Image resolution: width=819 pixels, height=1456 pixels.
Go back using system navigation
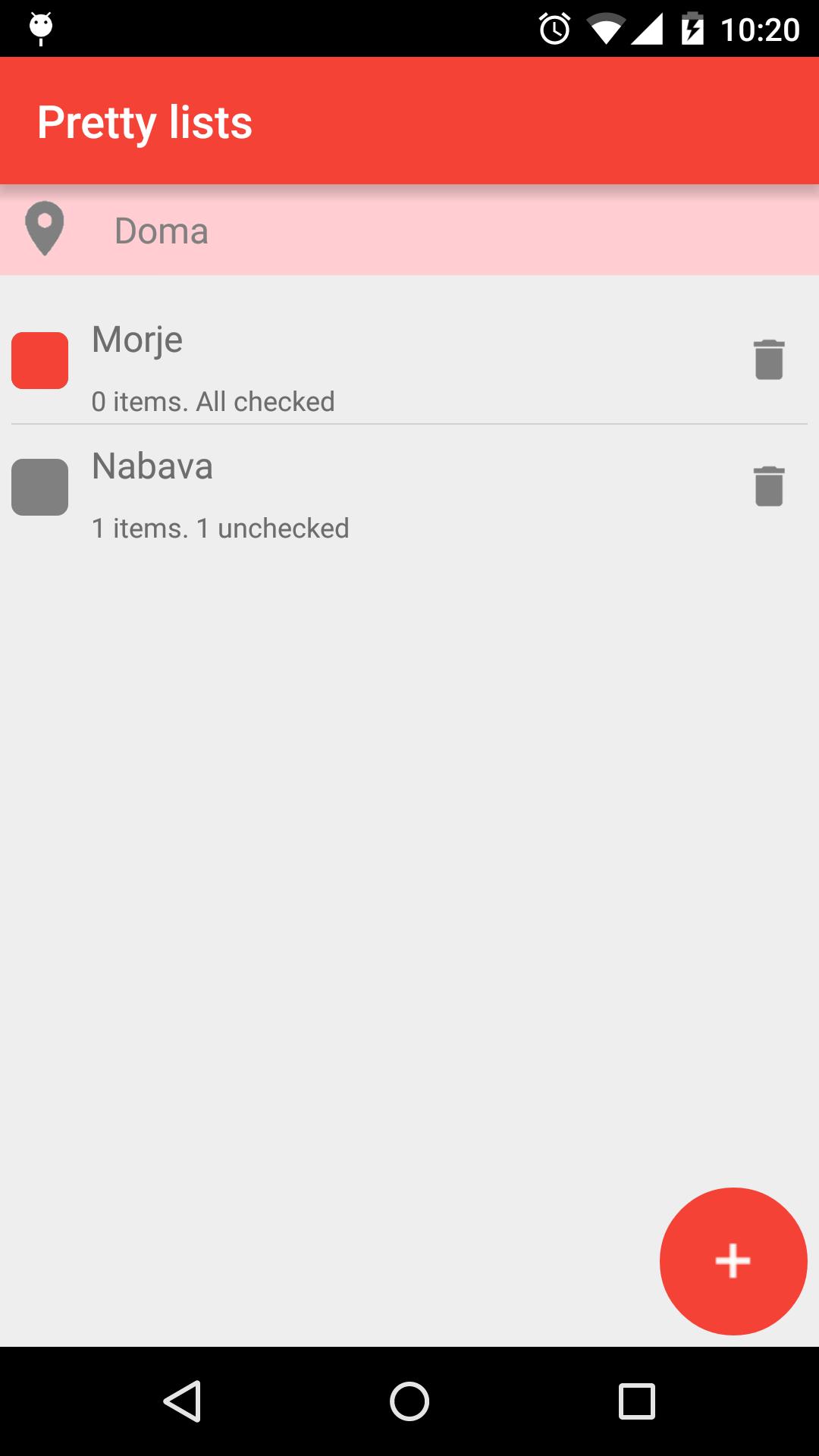click(x=182, y=1401)
